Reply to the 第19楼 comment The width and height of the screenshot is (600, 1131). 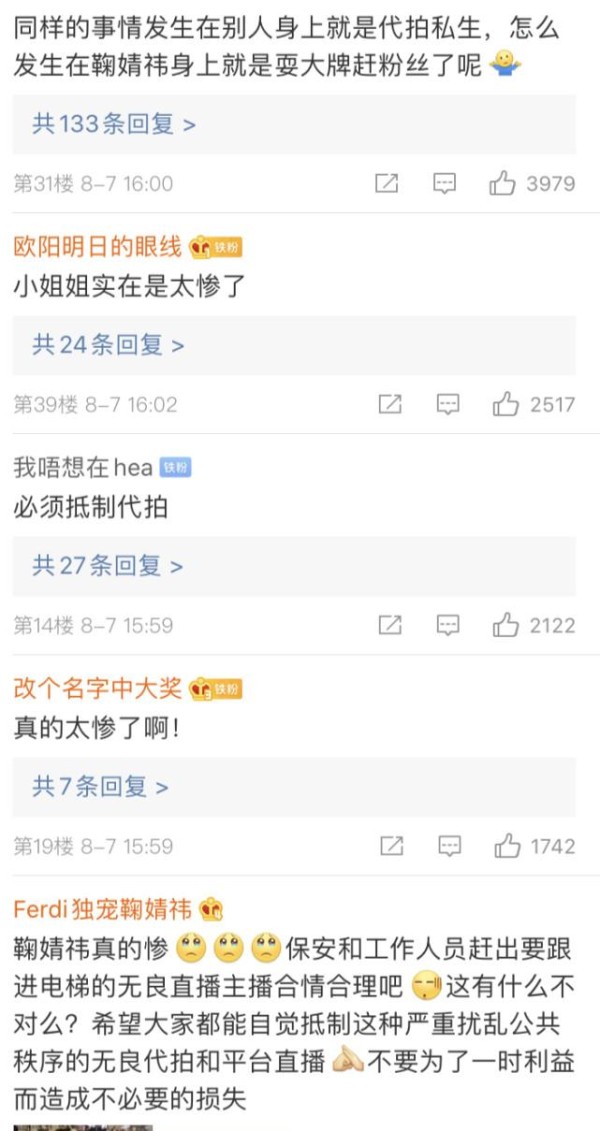[449, 845]
